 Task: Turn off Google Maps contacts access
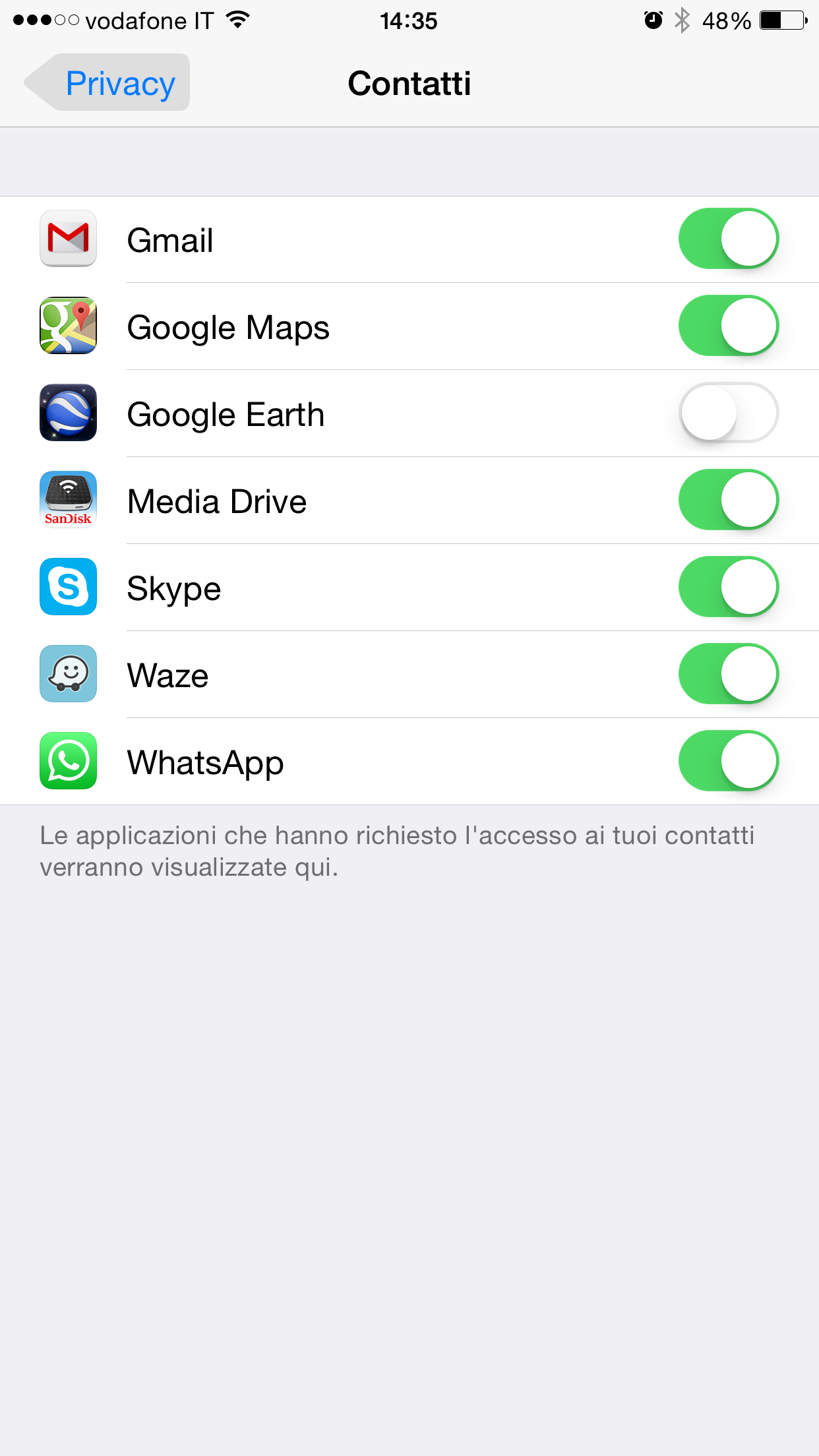(x=728, y=326)
